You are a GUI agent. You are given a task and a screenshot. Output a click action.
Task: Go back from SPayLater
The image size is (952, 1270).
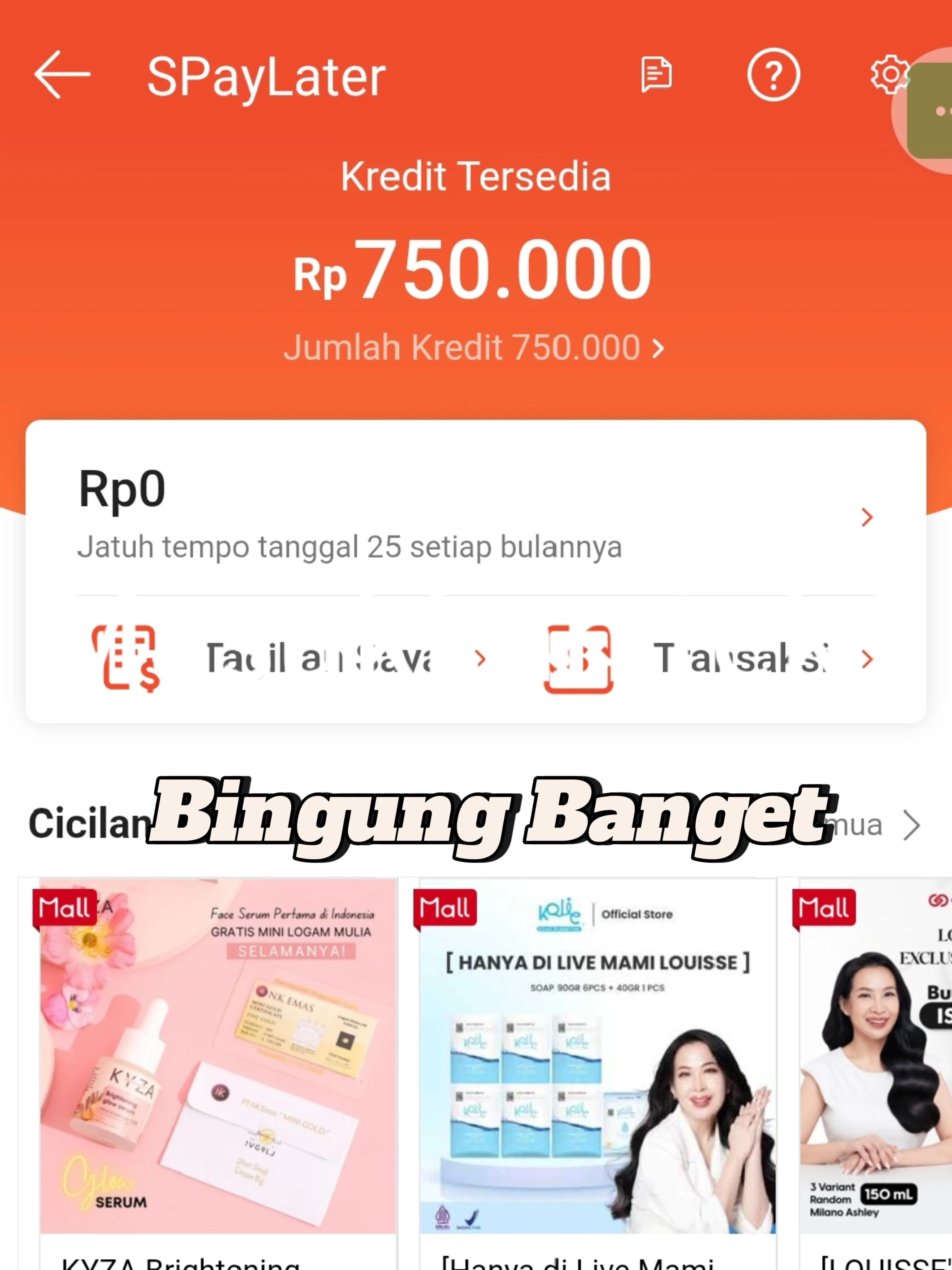62,75
